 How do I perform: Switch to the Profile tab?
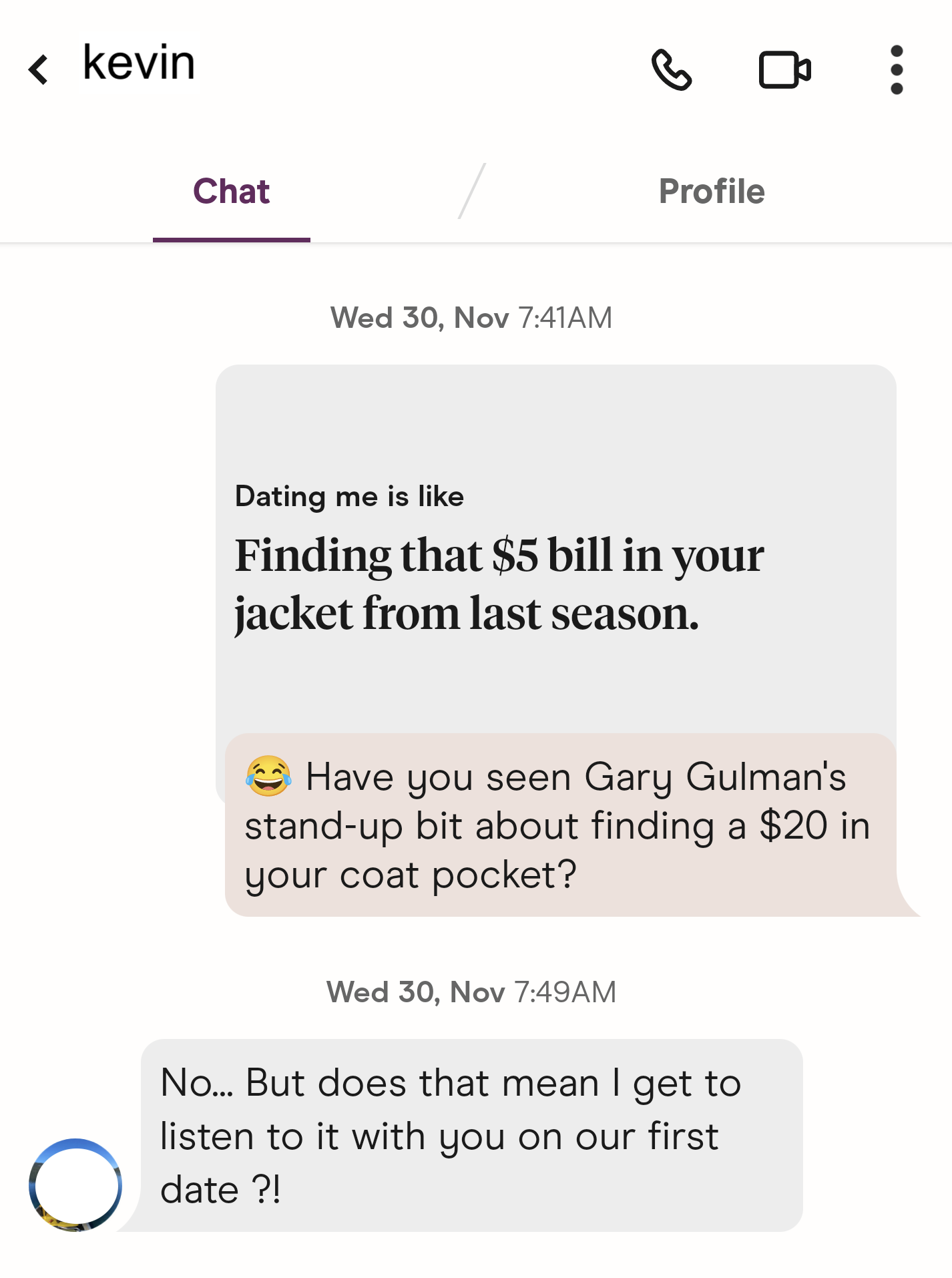(711, 192)
